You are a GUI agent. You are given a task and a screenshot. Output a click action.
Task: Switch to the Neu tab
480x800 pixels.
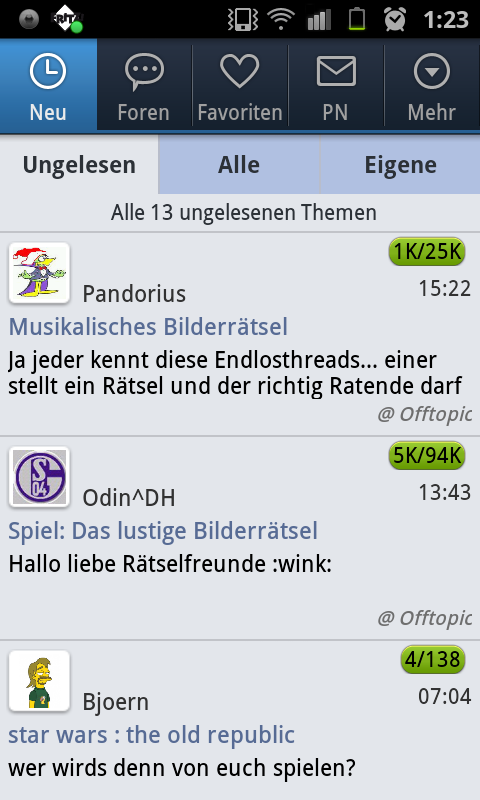48,85
